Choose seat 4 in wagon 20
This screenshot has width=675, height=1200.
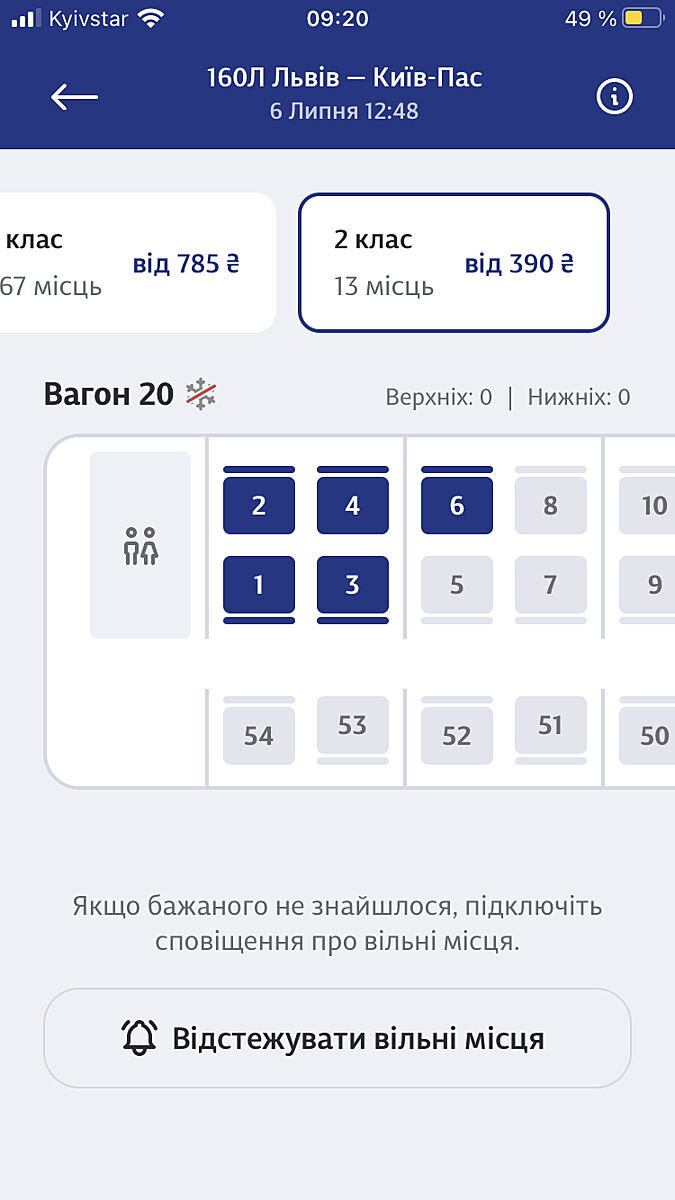click(352, 506)
